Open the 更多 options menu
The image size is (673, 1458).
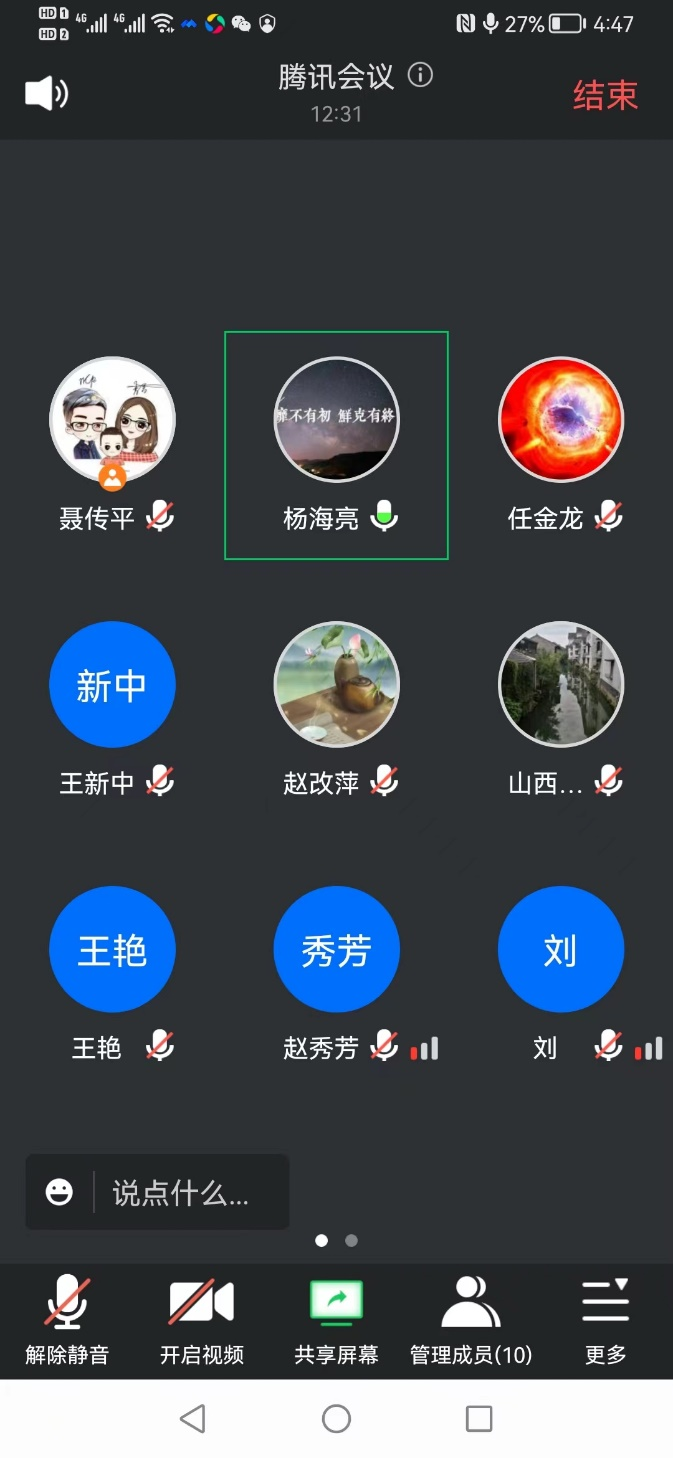(x=605, y=1320)
